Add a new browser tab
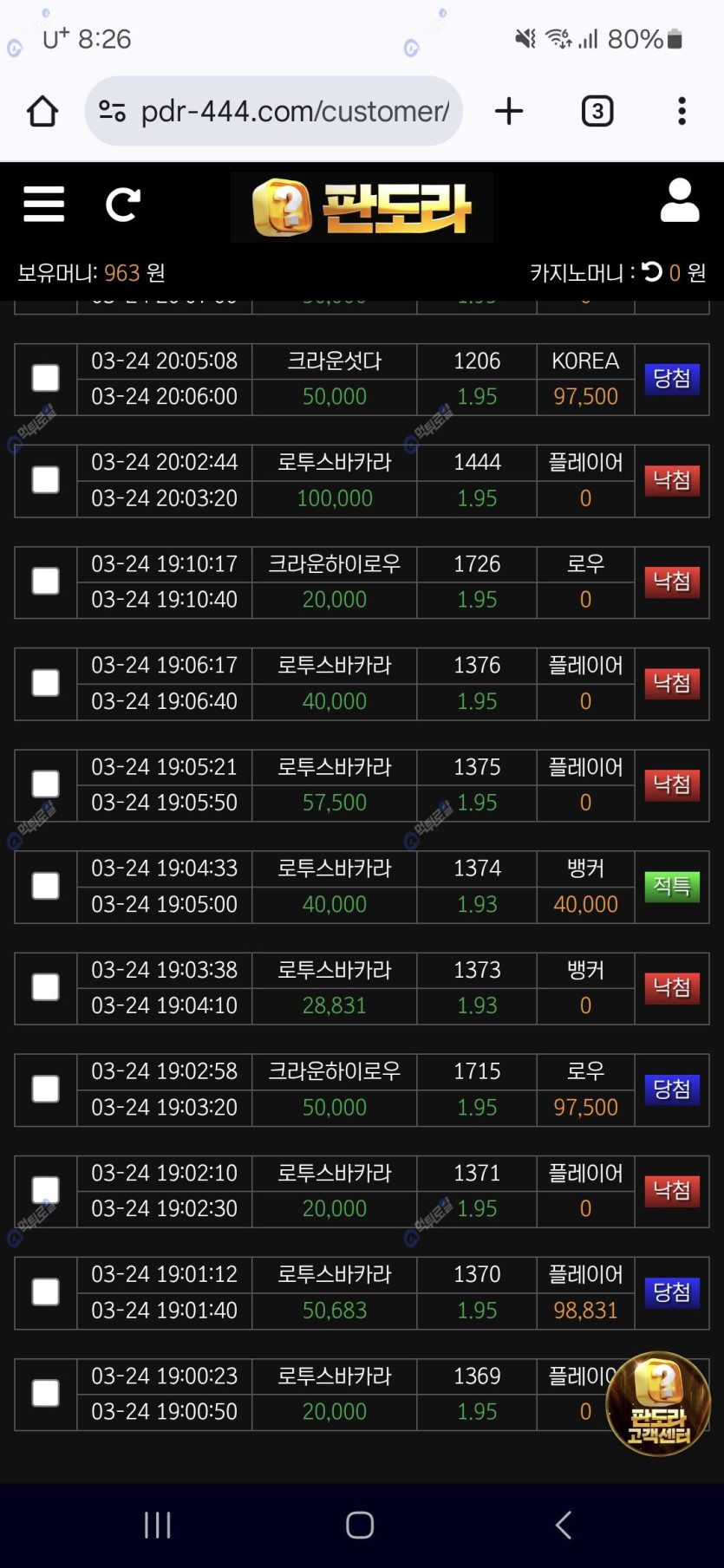The width and height of the screenshot is (724, 1568). pos(509,111)
